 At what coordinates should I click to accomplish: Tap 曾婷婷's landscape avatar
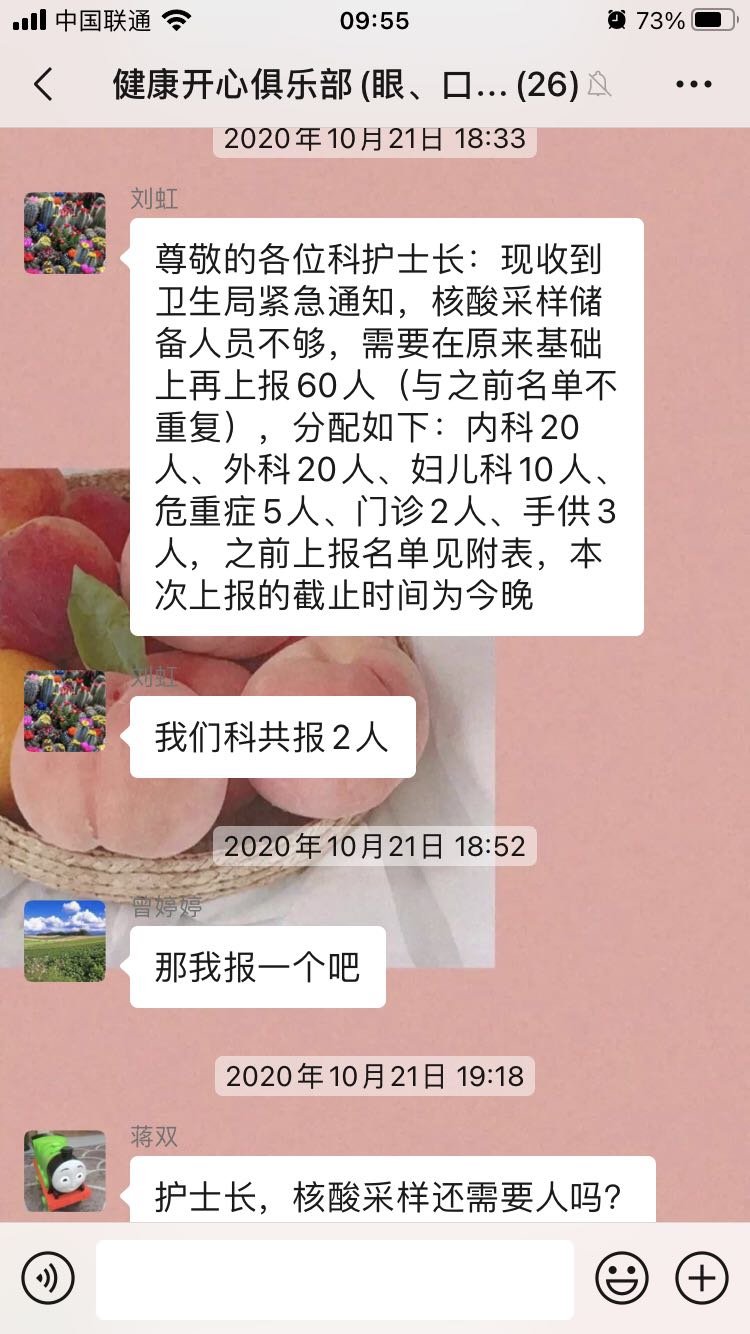point(65,941)
